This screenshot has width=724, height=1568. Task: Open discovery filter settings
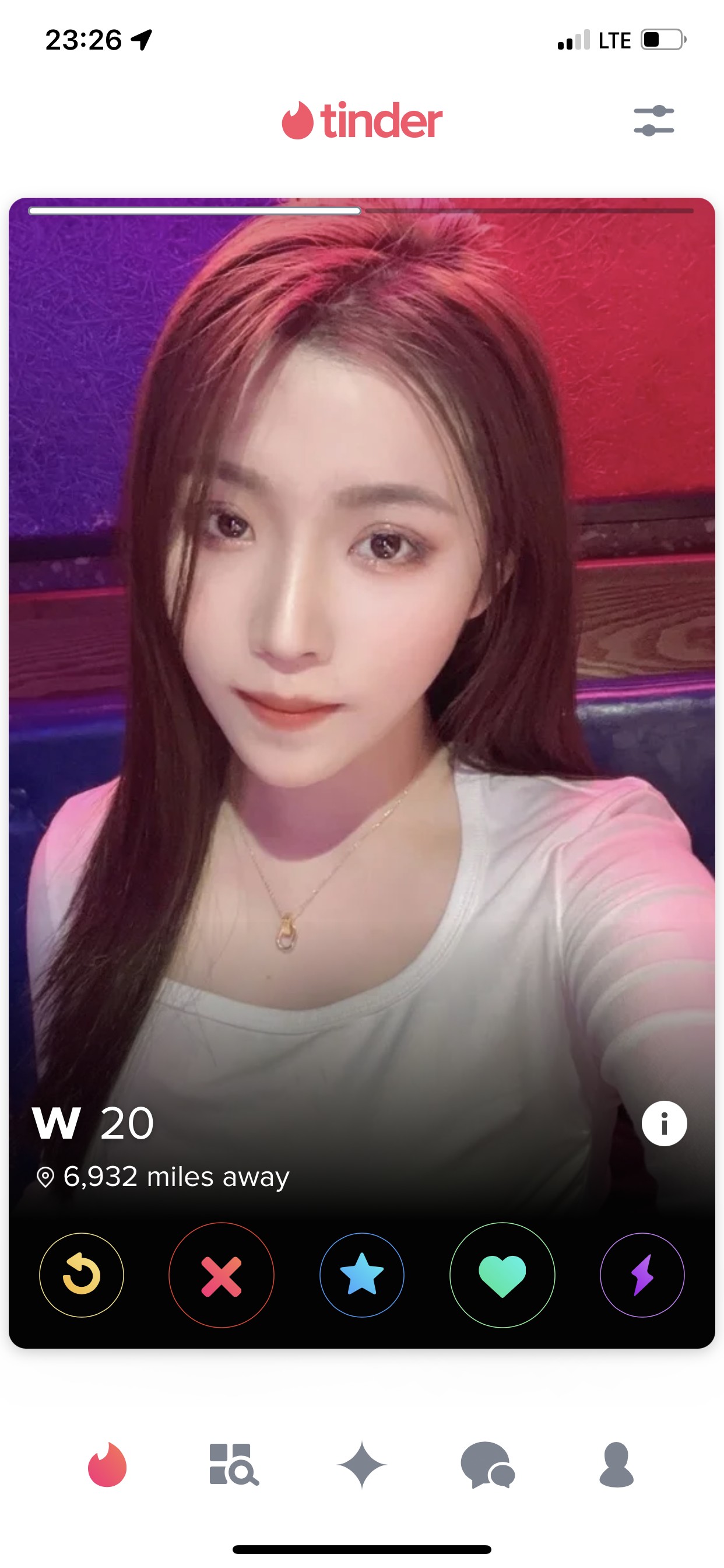(653, 121)
